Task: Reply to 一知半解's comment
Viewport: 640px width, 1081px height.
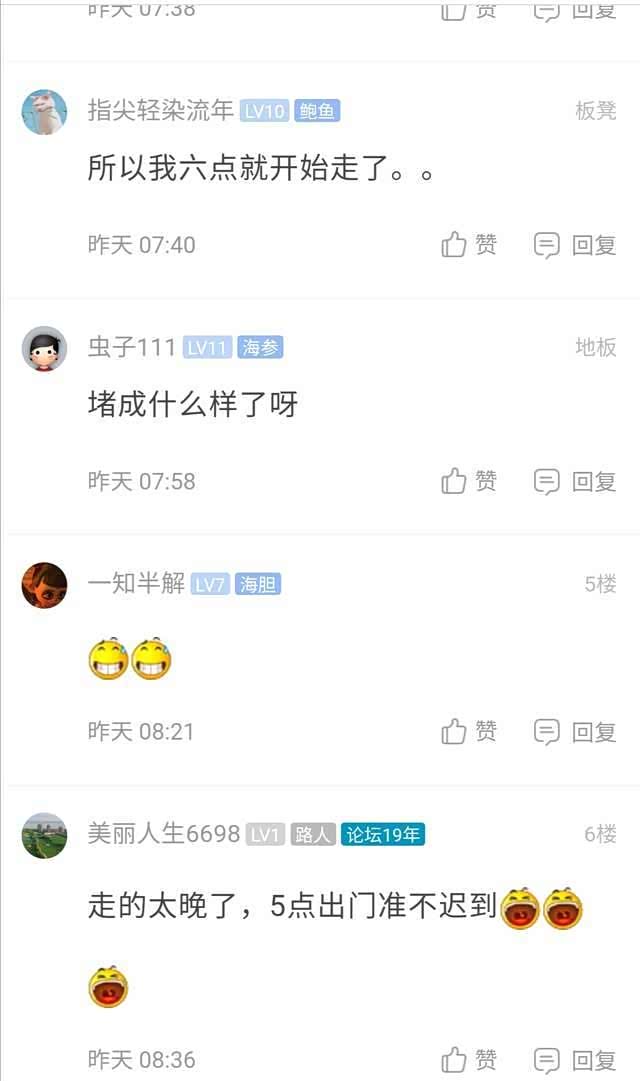Action: coord(575,731)
